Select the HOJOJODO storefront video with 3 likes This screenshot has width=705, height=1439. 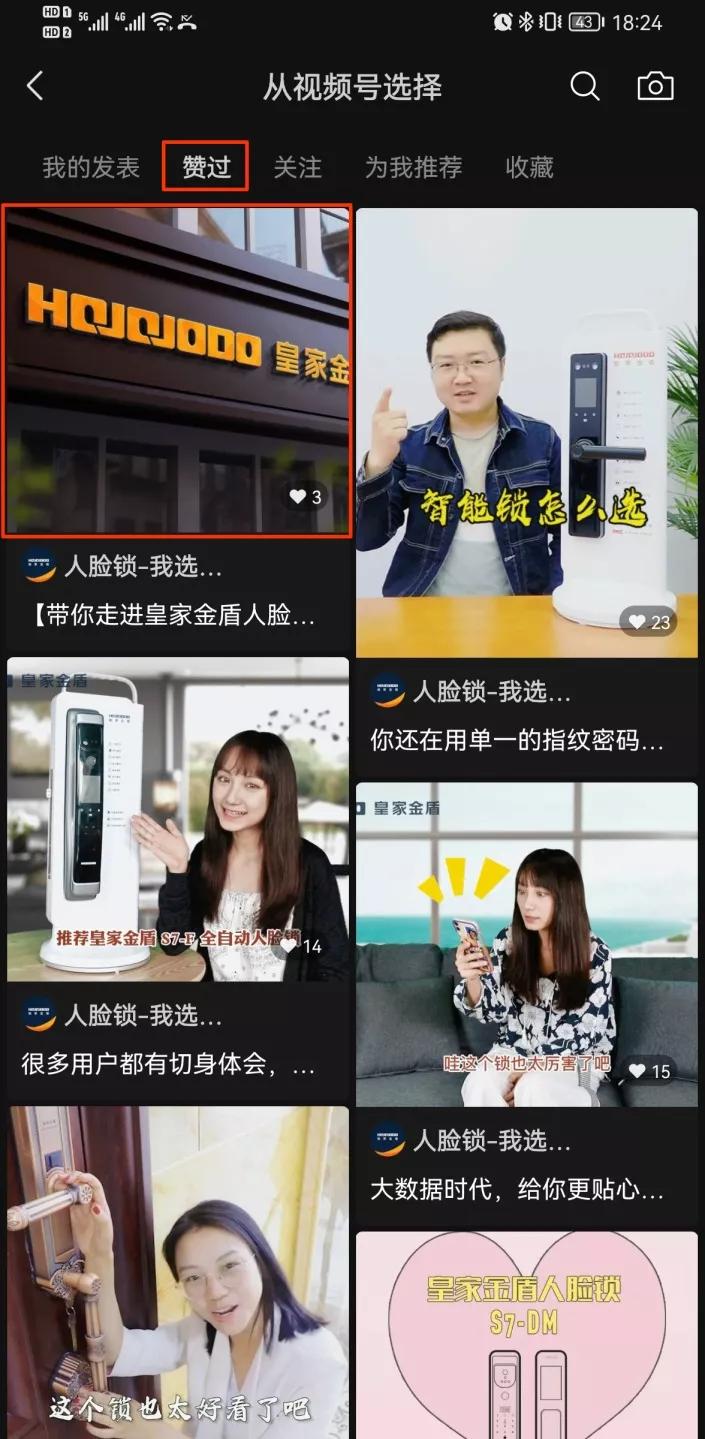point(177,370)
